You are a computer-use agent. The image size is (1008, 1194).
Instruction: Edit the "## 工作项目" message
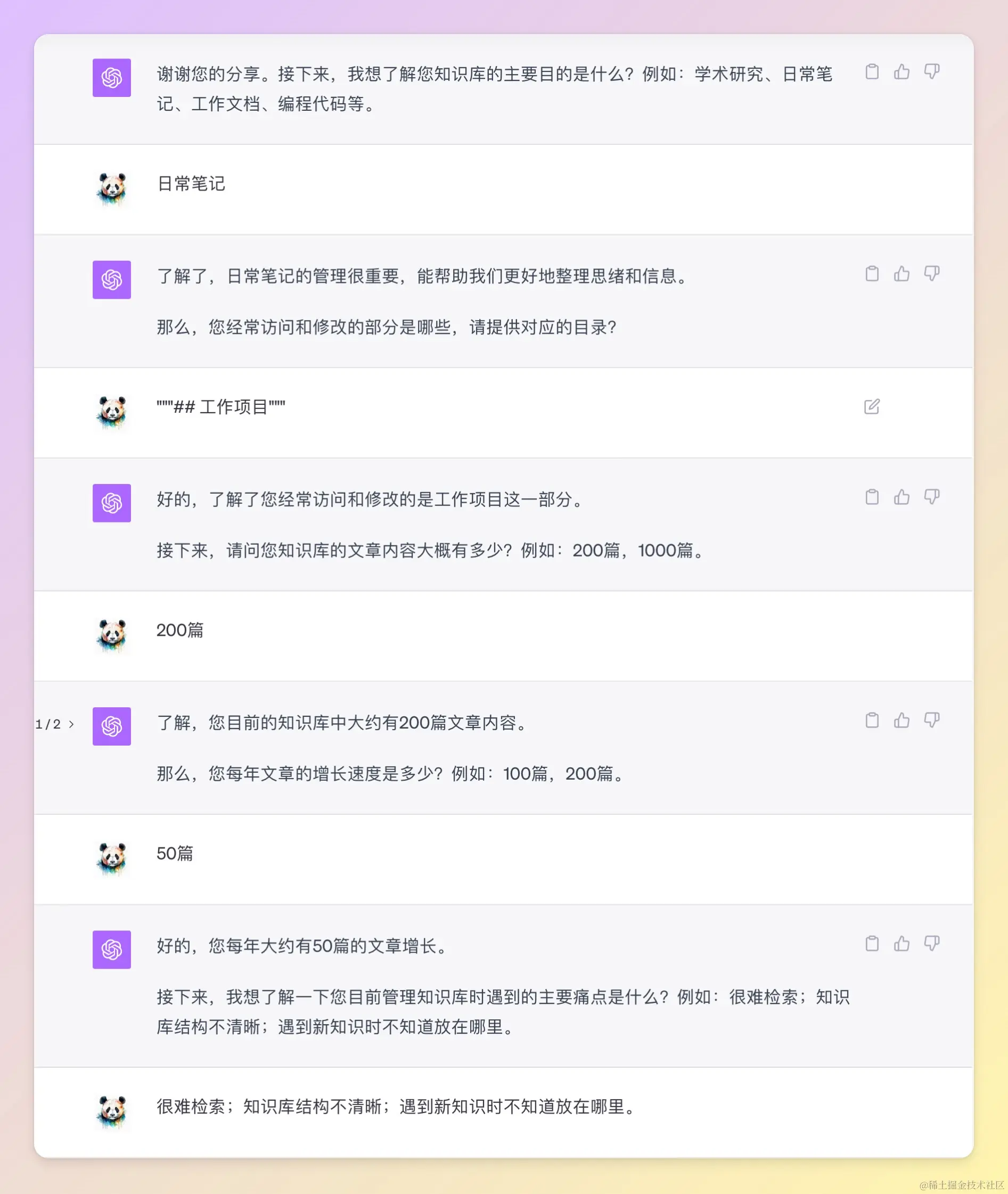872,406
